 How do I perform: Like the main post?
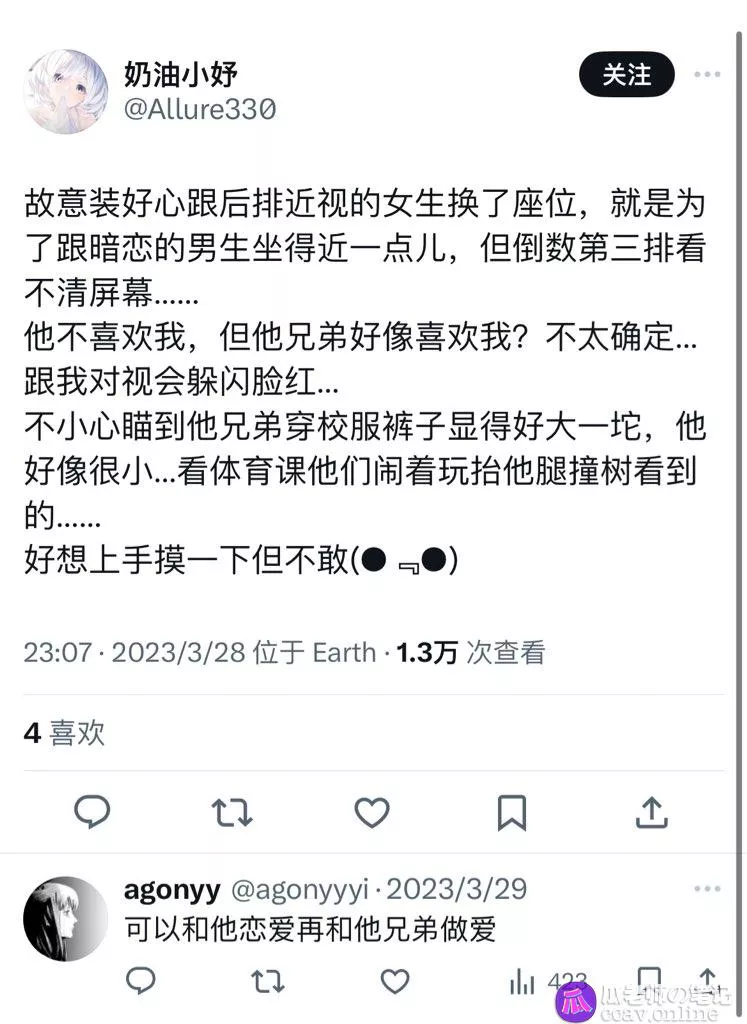click(372, 812)
